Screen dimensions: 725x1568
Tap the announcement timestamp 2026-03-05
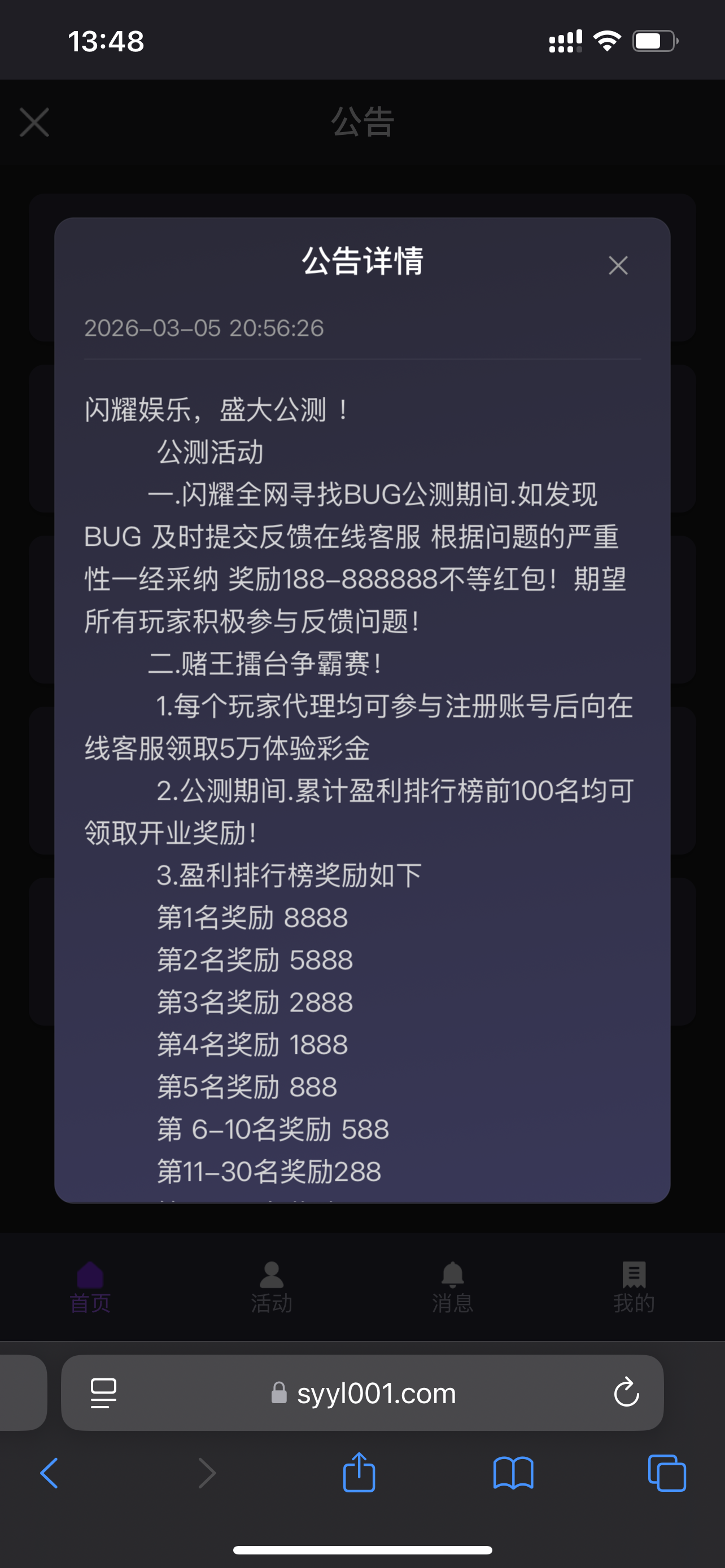pos(204,329)
